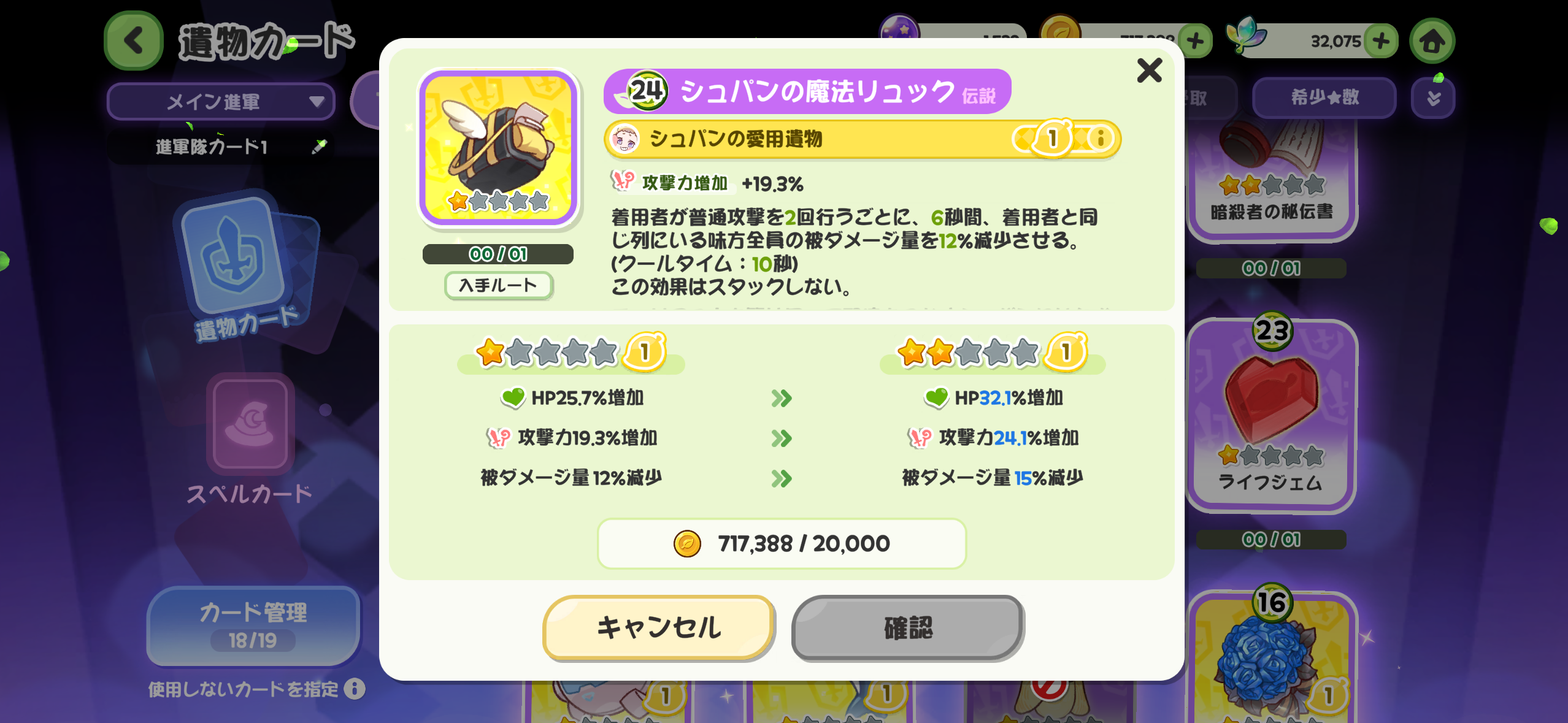Image resolution: width=1568 pixels, height=723 pixels.
Task: Return to the home screen
Action: (x=1432, y=42)
